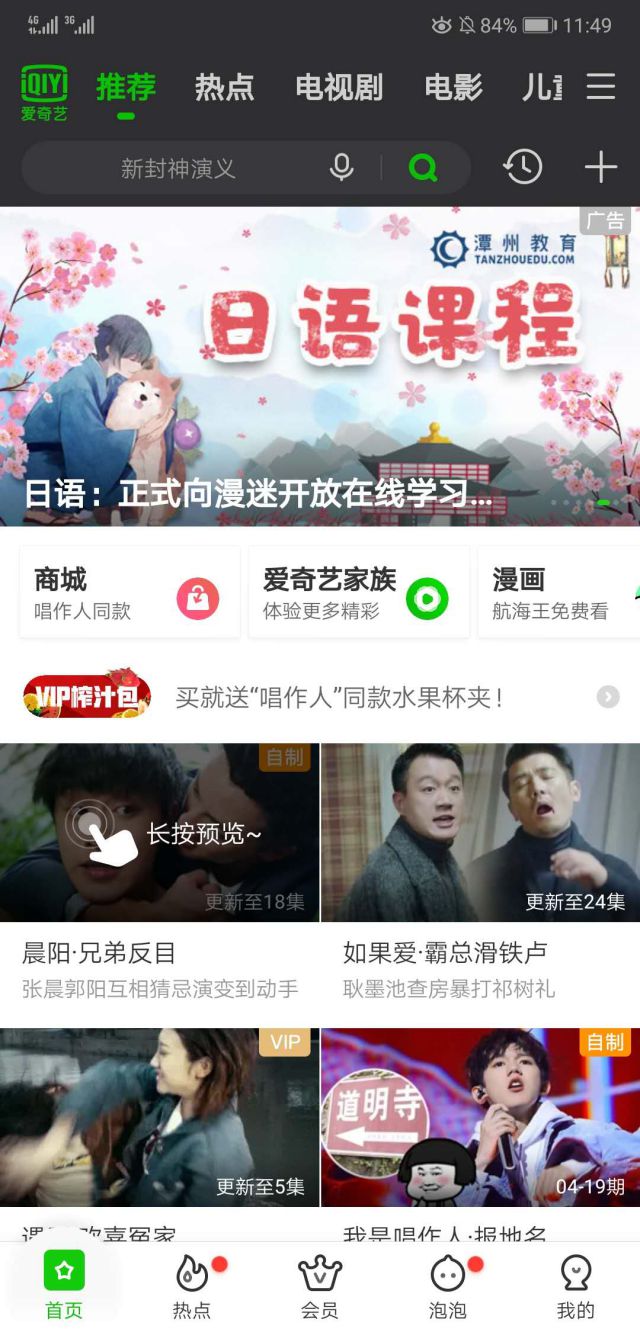Tap the green search magnifier icon
The width and height of the screenshot is (640, 1329).
[423, 168]
